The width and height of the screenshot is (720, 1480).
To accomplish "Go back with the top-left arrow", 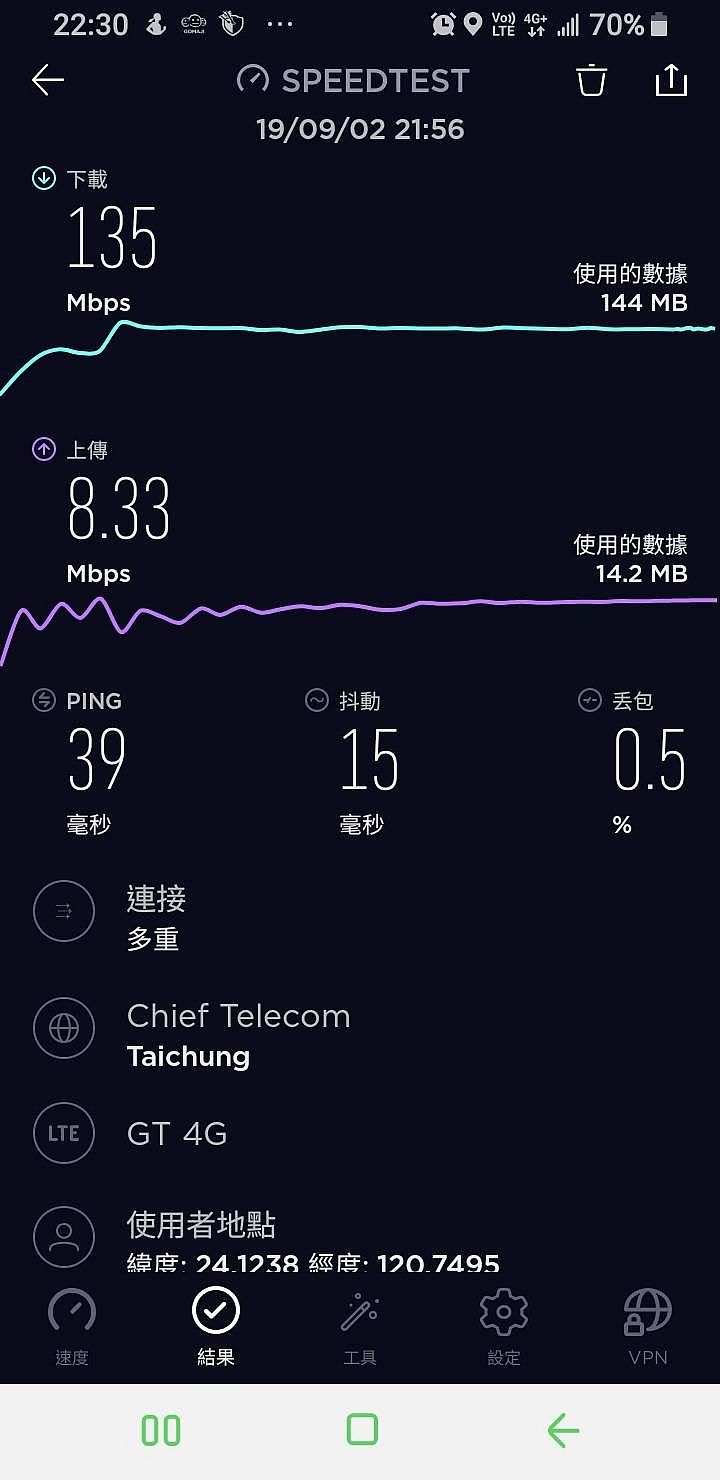I will 48,80.
